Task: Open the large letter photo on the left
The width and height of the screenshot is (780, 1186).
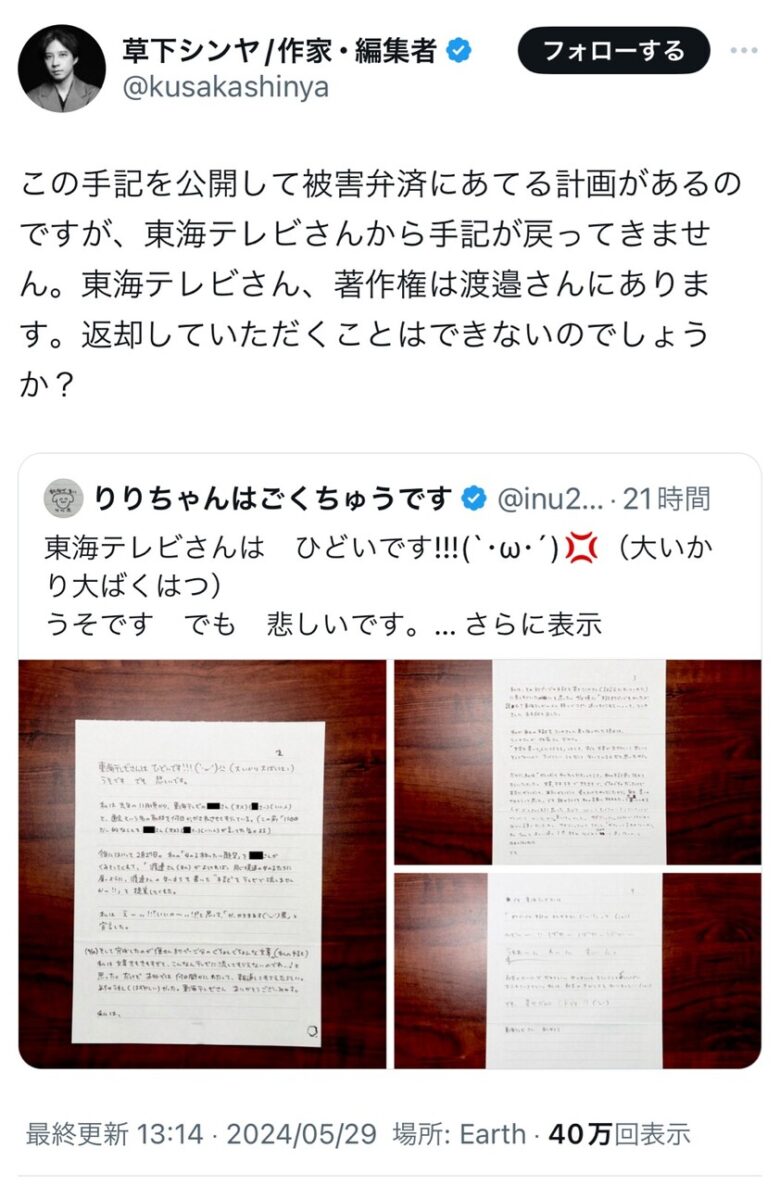Action: click(x=203, y=863)
